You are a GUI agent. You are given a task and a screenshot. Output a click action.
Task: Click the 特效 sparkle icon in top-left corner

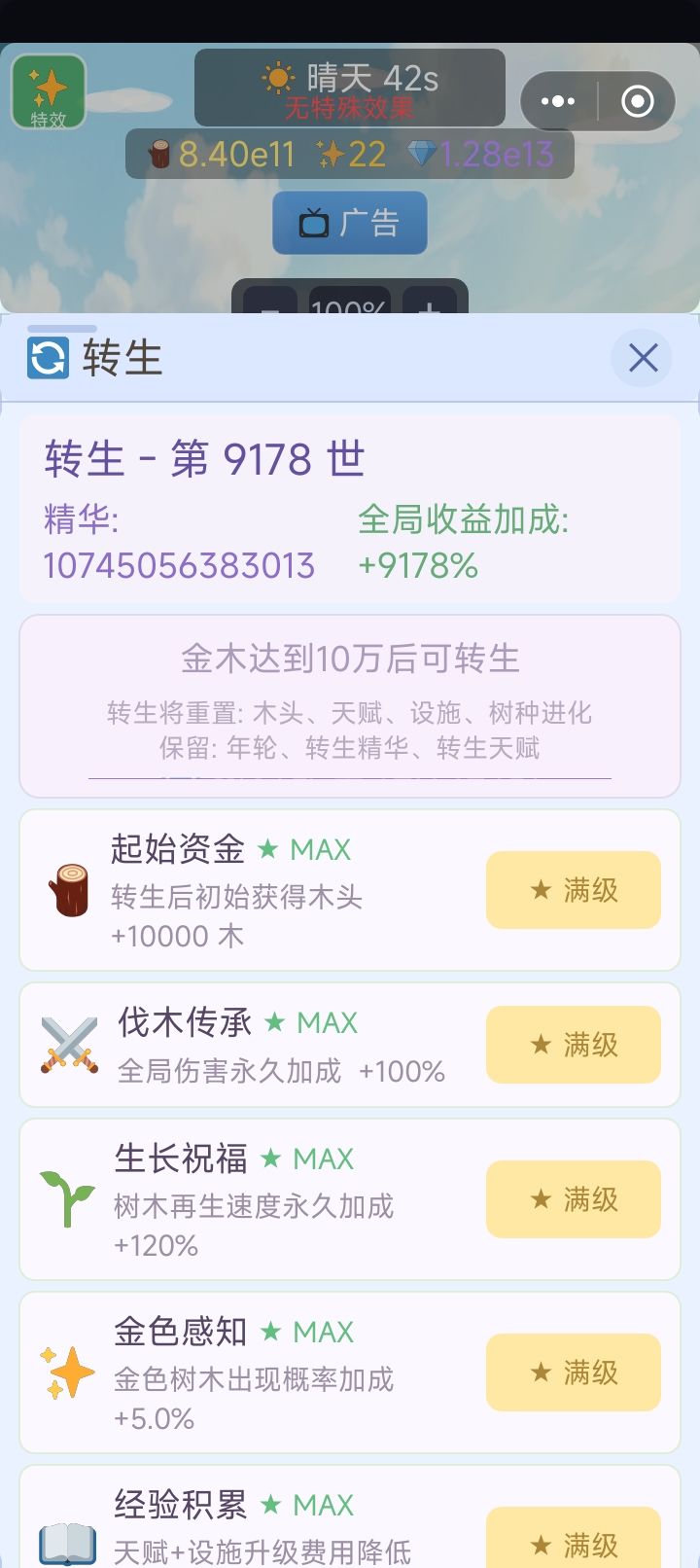pyautogui.click(x=48, y=92)
